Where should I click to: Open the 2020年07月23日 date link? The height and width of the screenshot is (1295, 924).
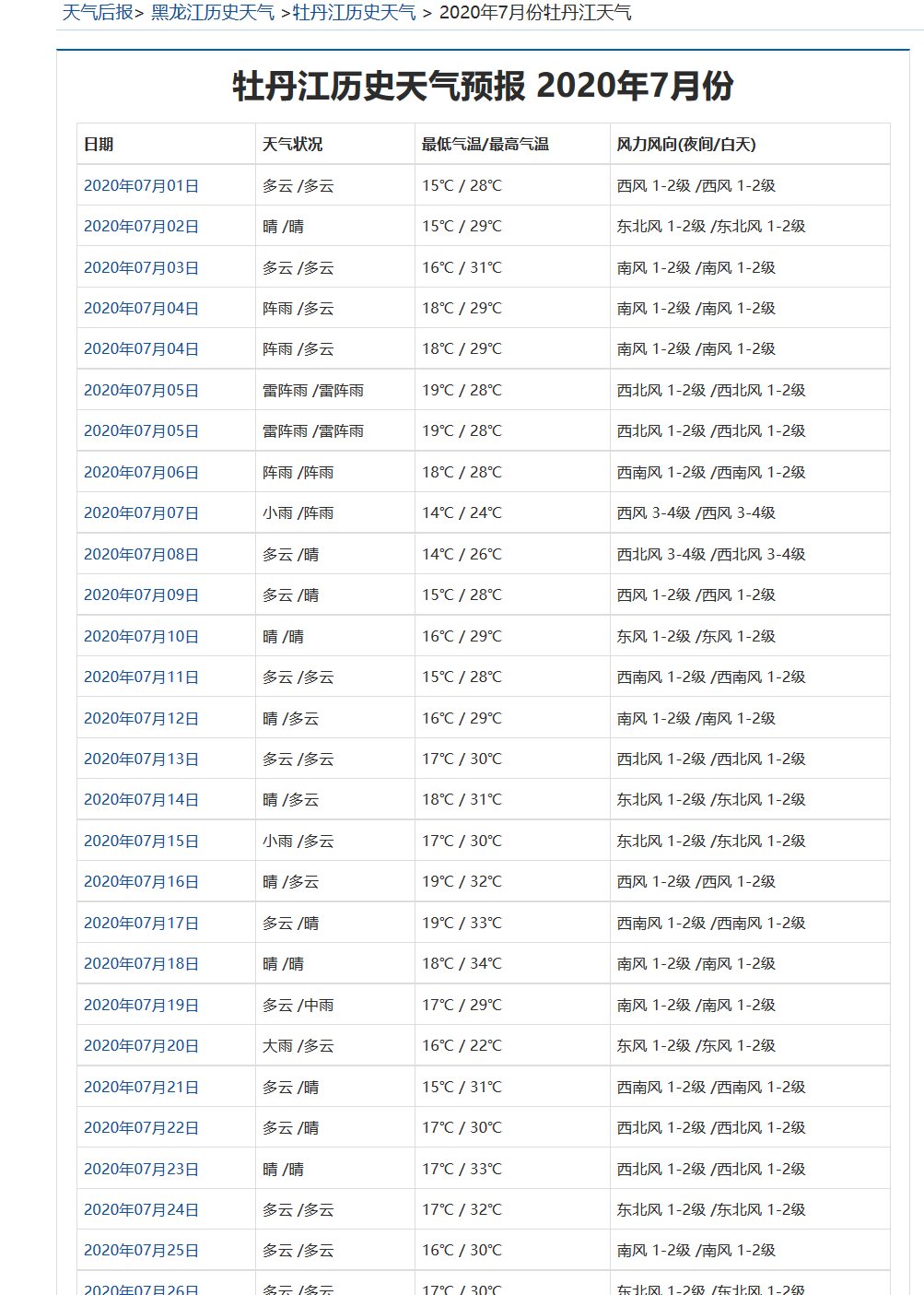(141, 1170)
